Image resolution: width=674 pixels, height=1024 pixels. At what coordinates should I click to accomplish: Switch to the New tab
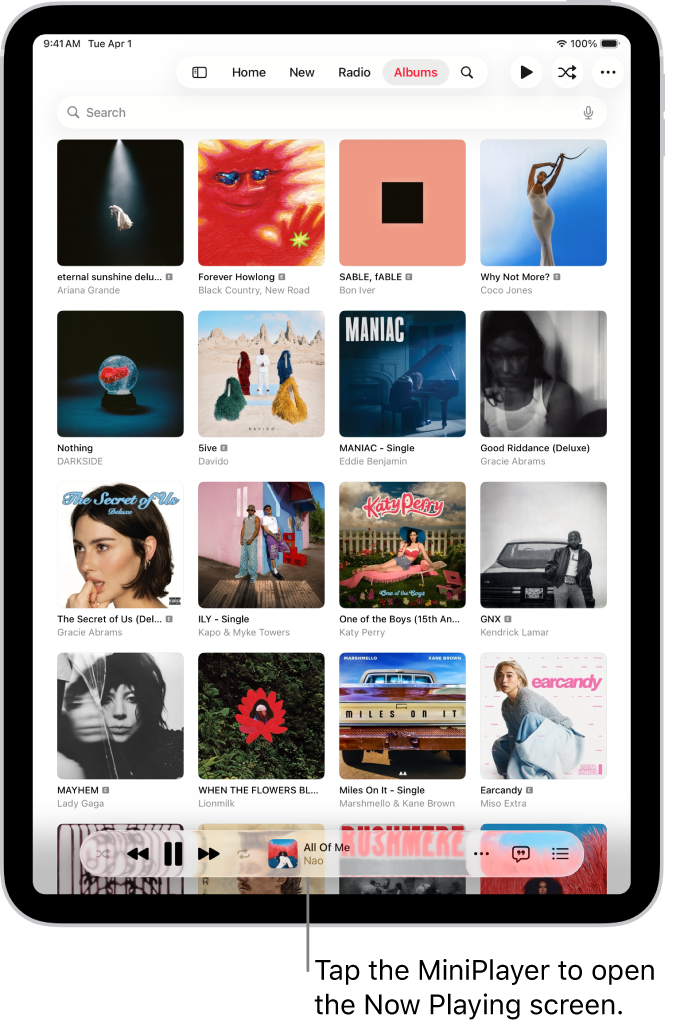pyautogui.click(x=302, y=72)
